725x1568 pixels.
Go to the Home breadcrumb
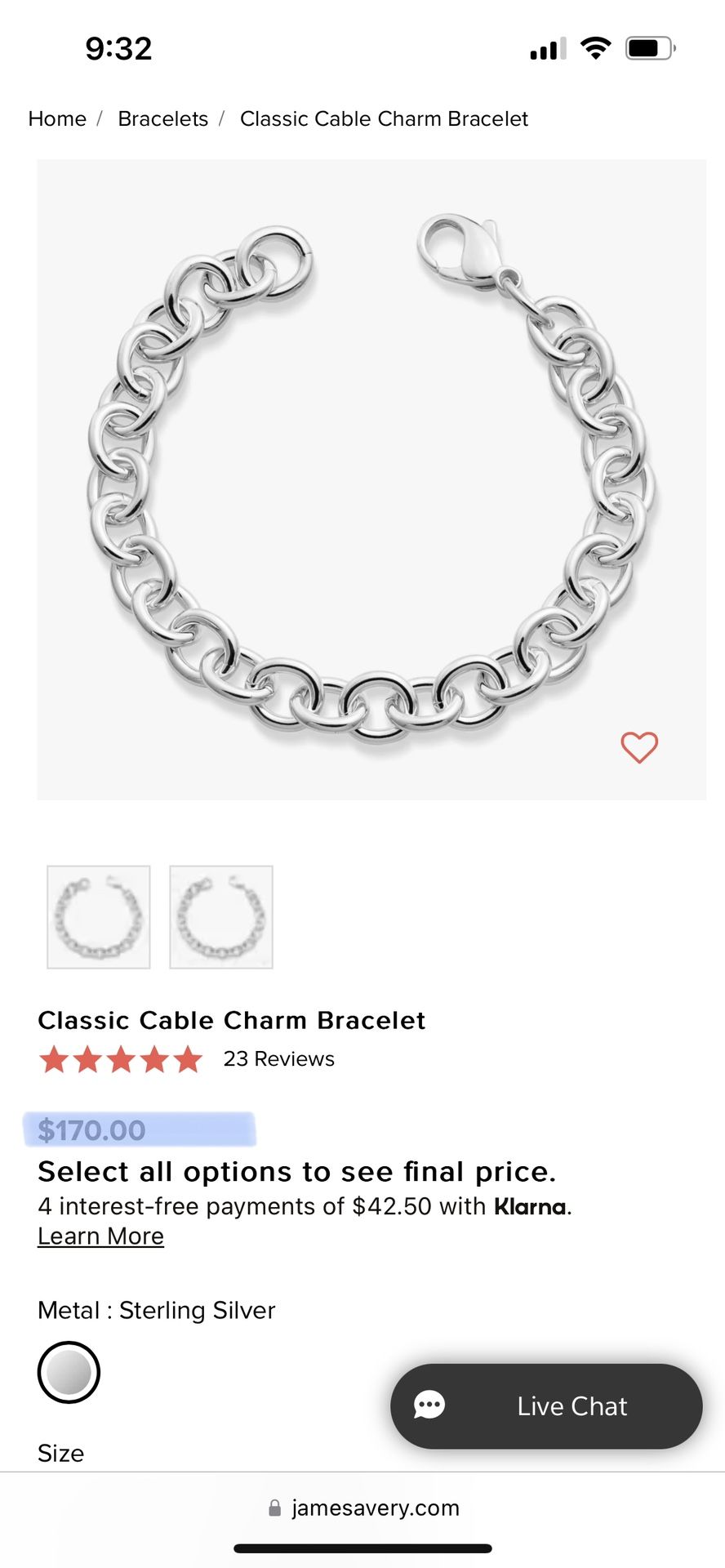click(57, 119)
